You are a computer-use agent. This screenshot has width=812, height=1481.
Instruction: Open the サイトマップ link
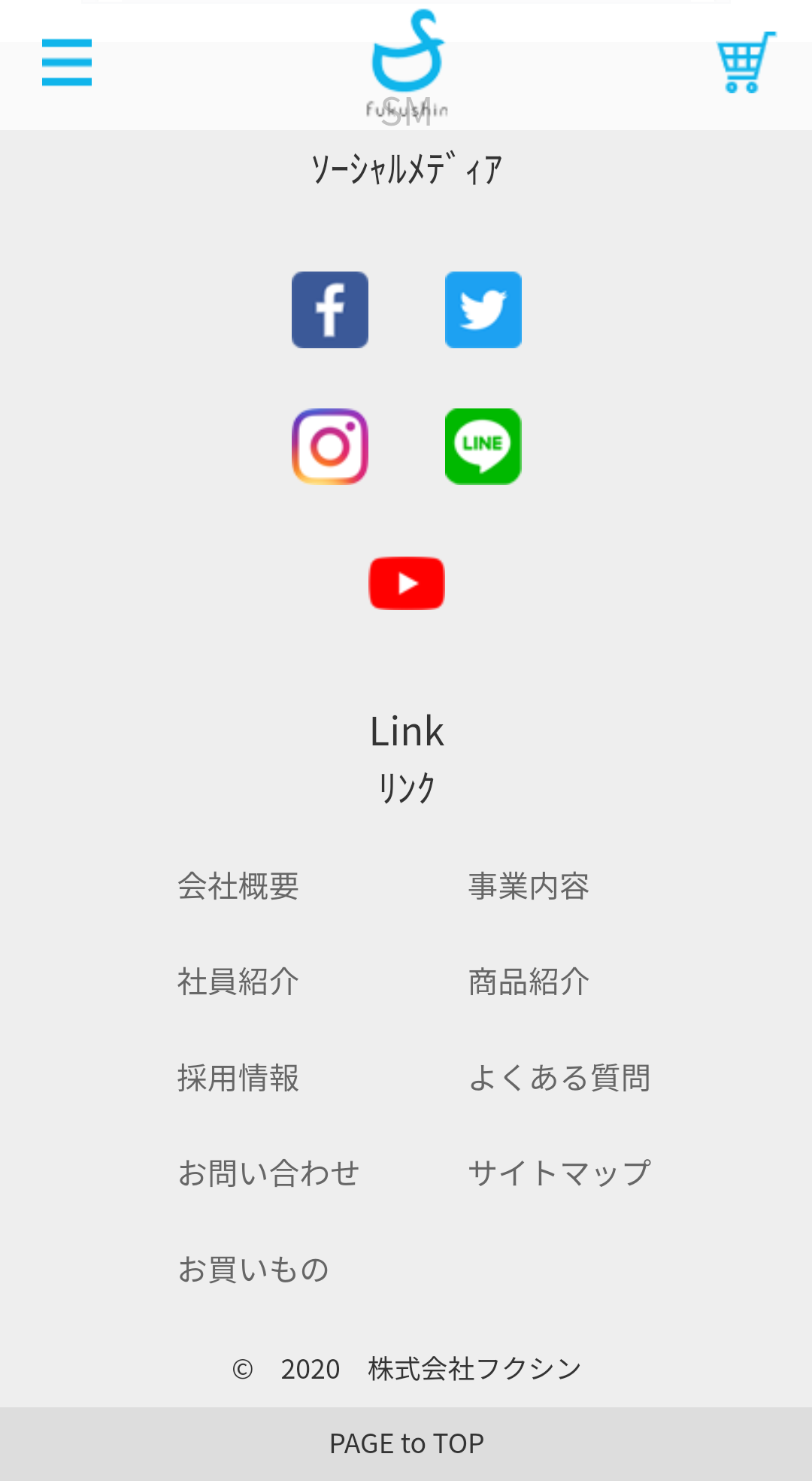point(559,1173)
